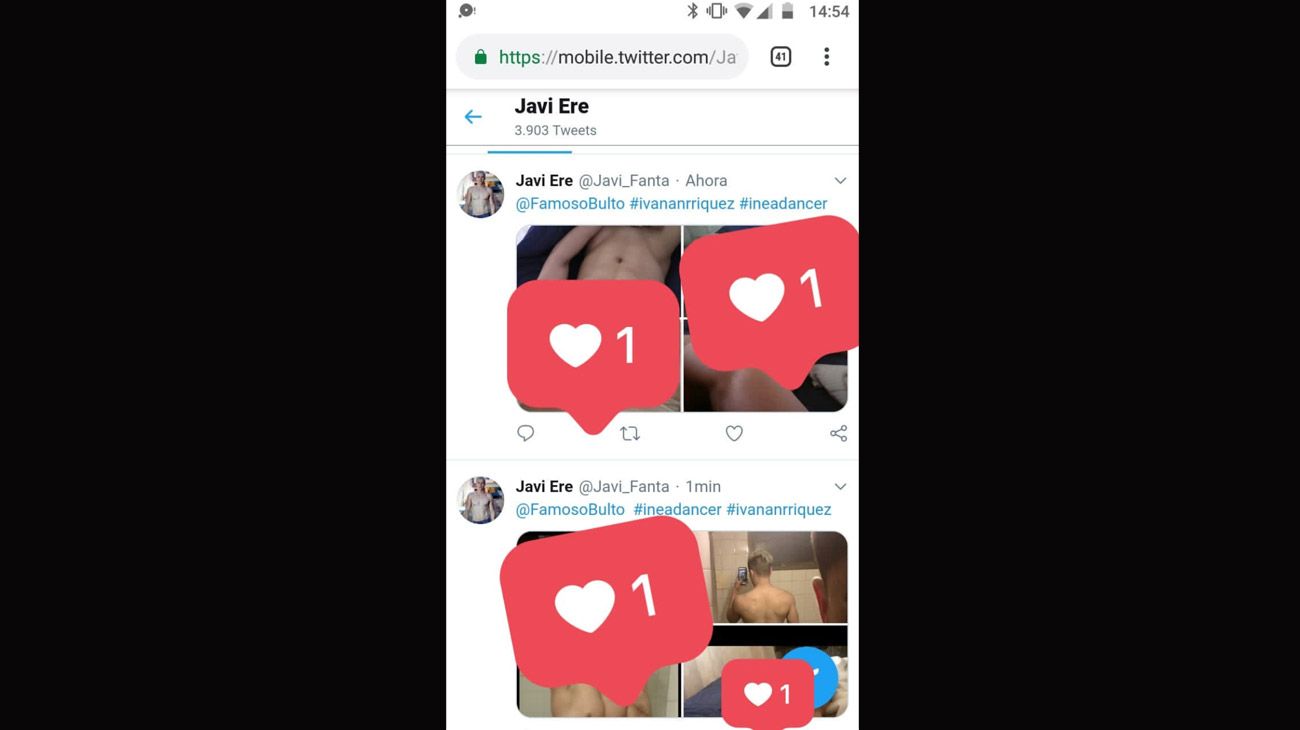
Task: Open Javi Ere's avatar on the '1min' tweet
Action: [x=481, y=500]
